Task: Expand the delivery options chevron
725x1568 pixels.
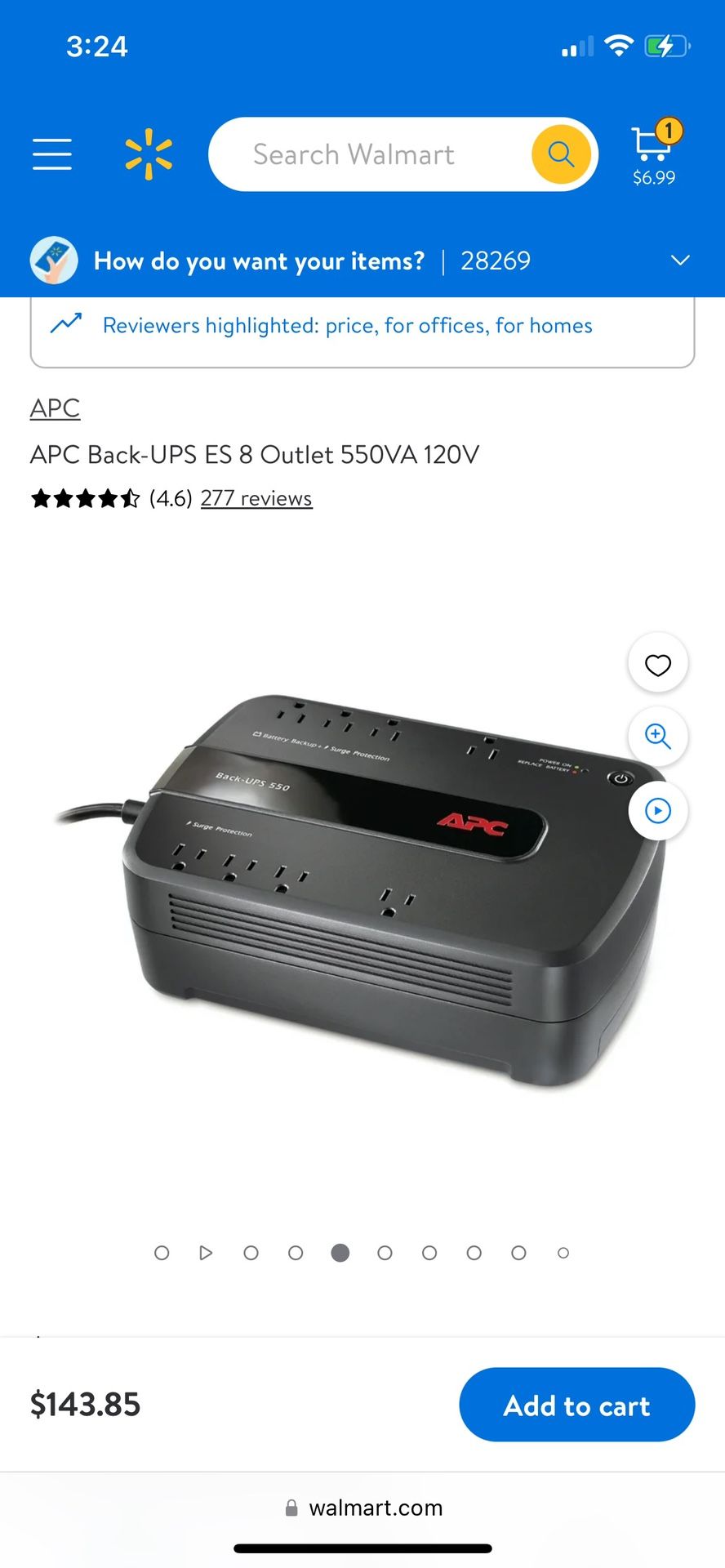Action: pos(680,261)
